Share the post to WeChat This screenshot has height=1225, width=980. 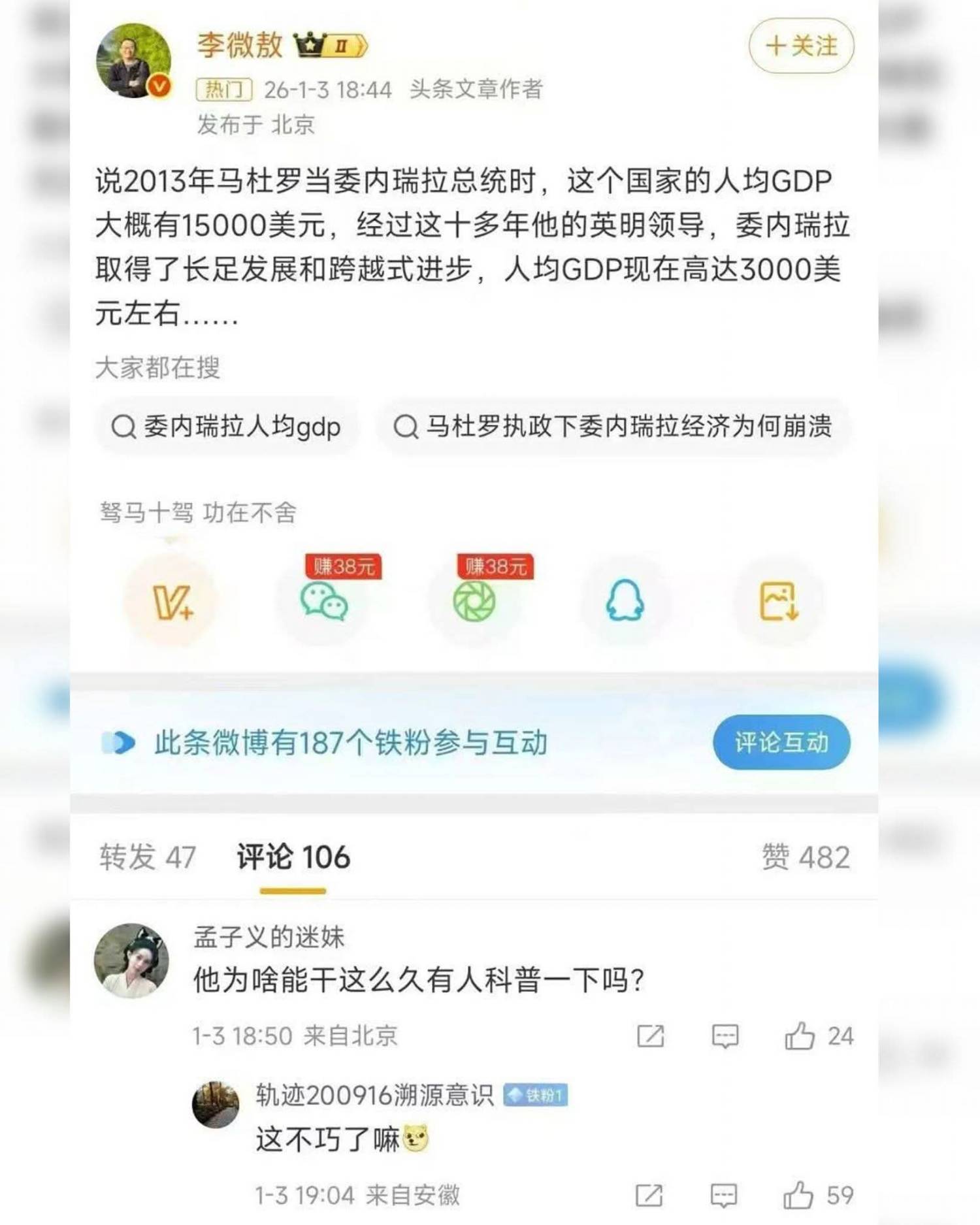[324, 602]
